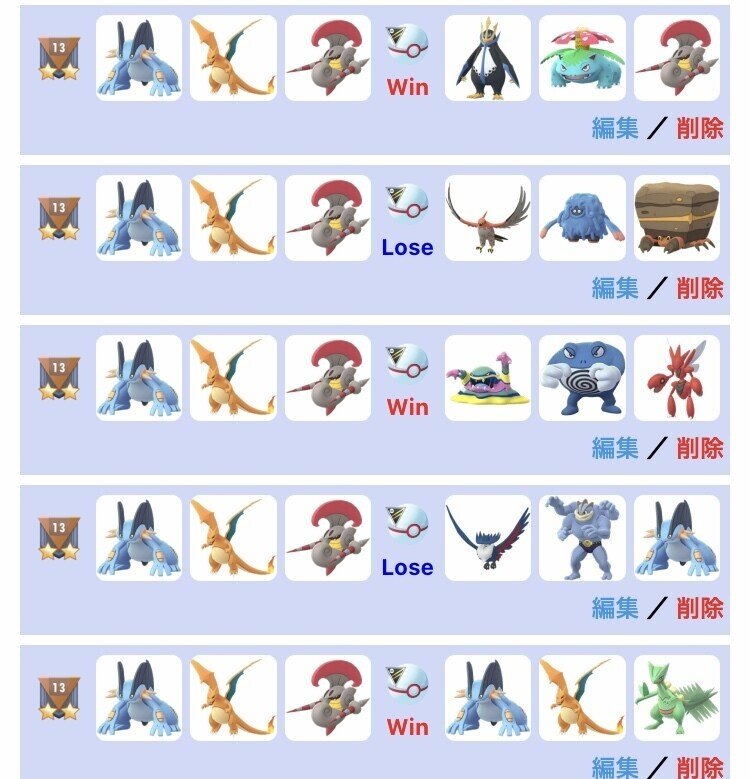Viewport: 750px width, 779px height.
Task: Edit the Win record against Empoleon and Venusaur
Action: (x=615, y=129)
